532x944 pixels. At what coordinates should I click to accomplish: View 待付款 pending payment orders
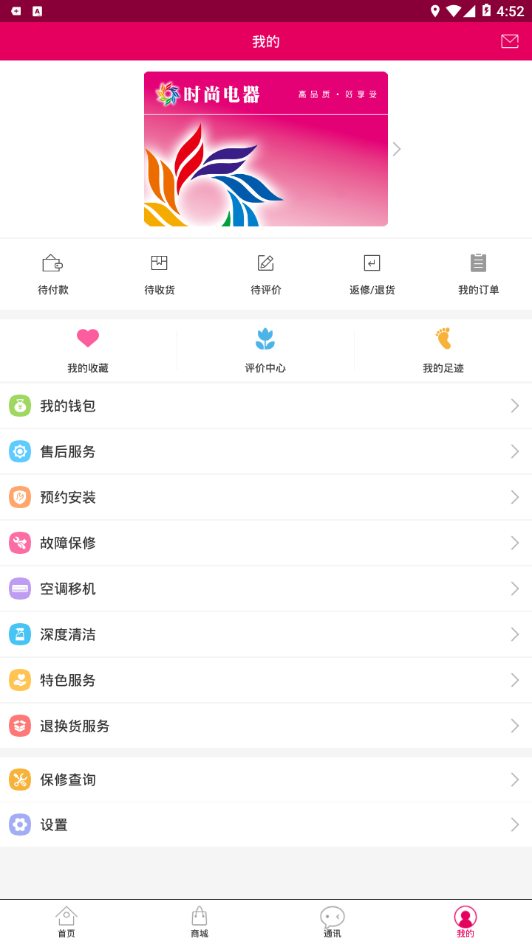pyautogui.click(x=53, y=275)
